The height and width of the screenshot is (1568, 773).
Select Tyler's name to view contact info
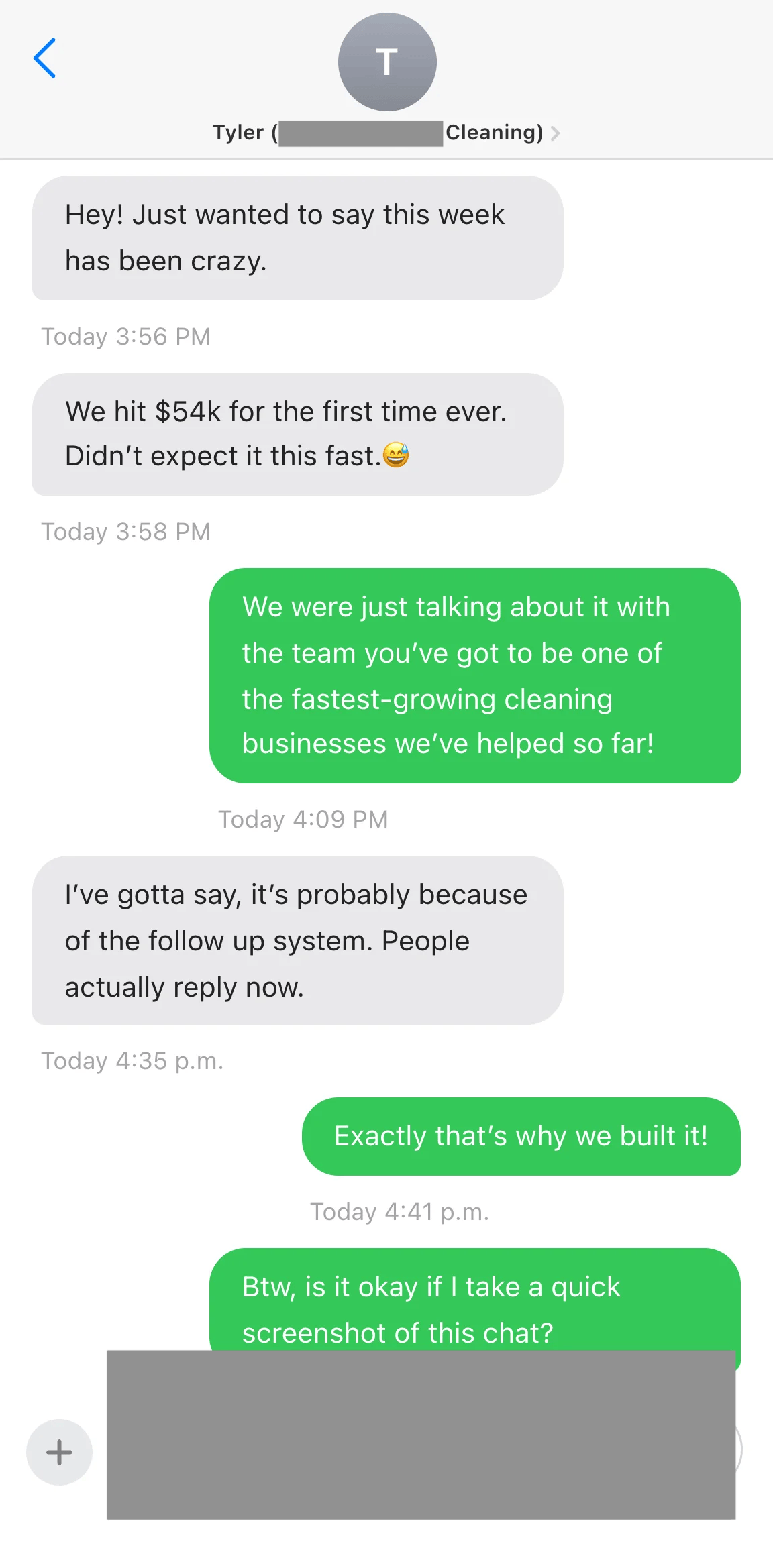(x=242, y=132)
